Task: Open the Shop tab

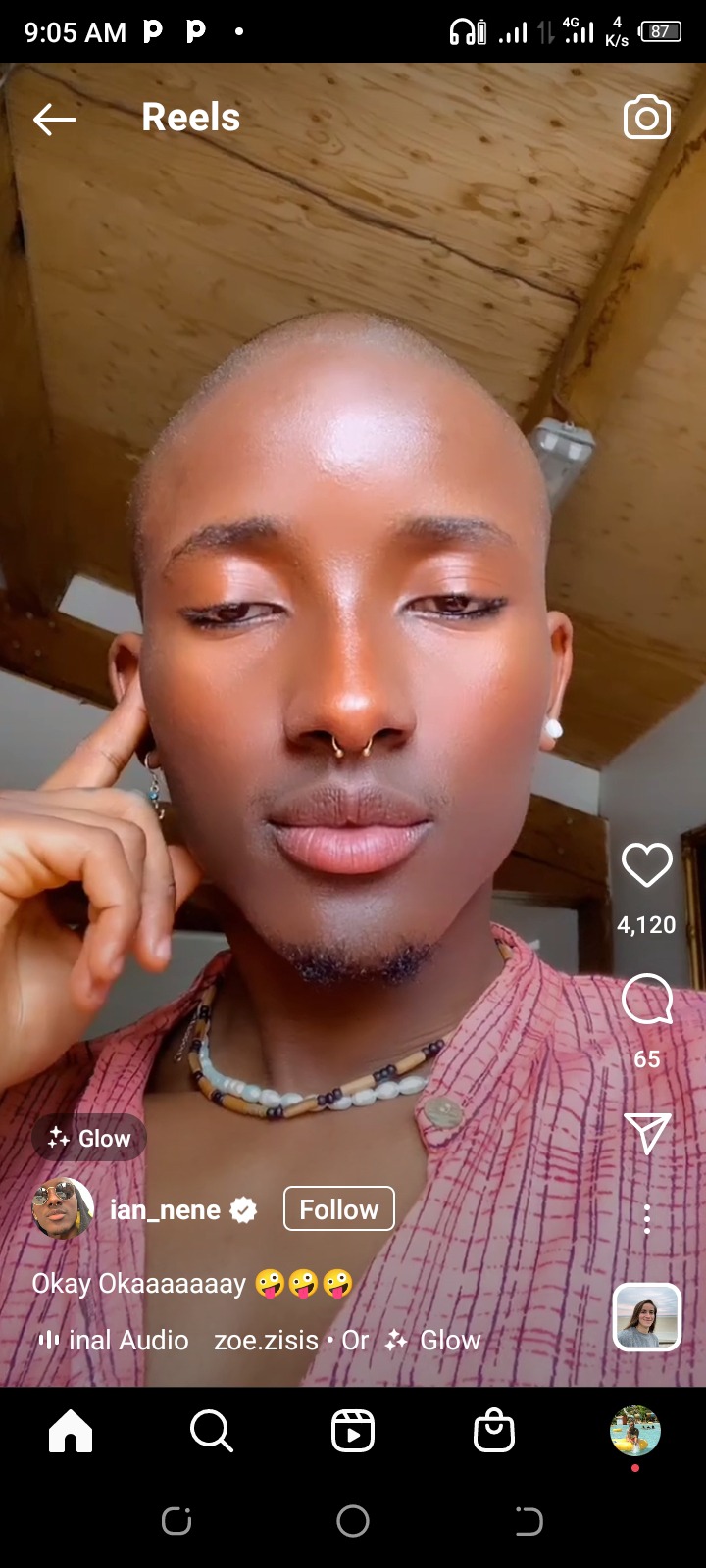Action: click(x=494, y=1432)
